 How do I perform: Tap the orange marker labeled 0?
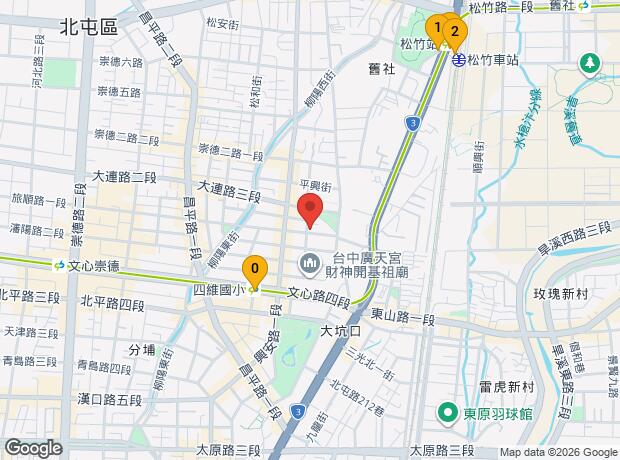256,270
